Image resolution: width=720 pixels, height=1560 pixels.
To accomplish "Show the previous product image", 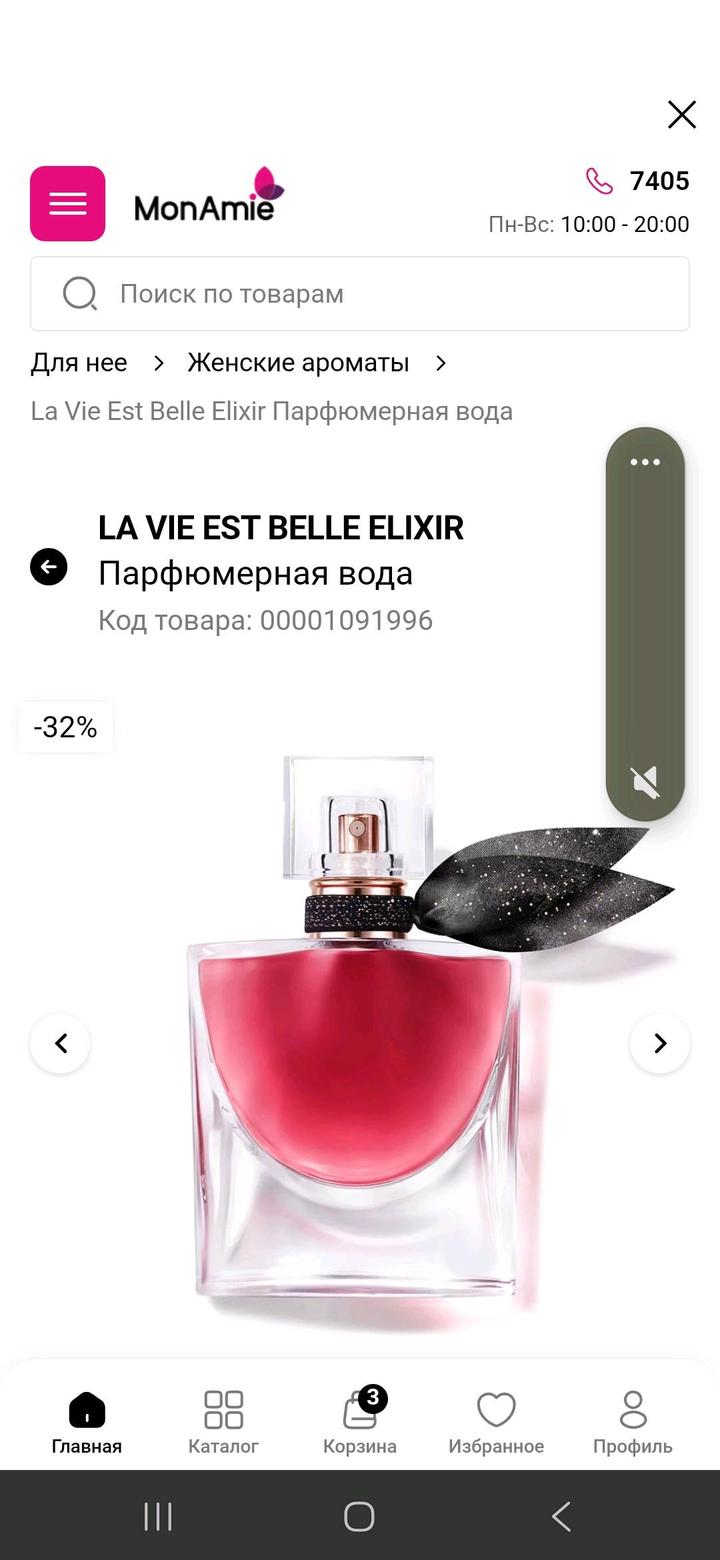I will (x=60, y=1044).
